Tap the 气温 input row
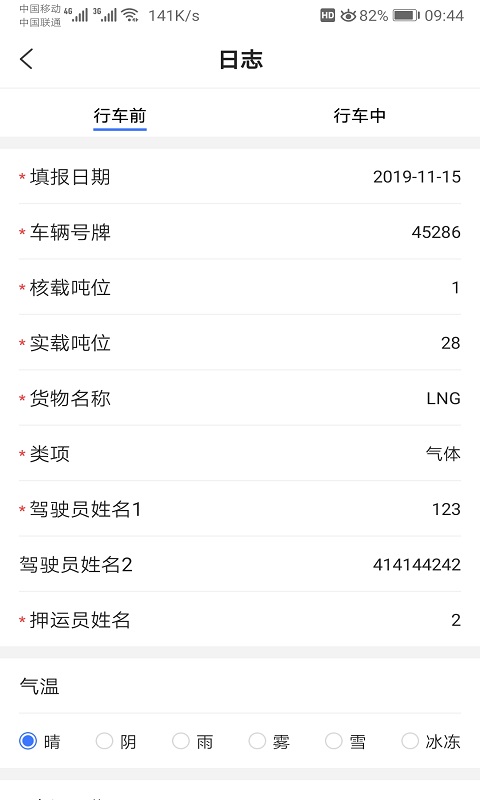 click(x=240, y=686)
